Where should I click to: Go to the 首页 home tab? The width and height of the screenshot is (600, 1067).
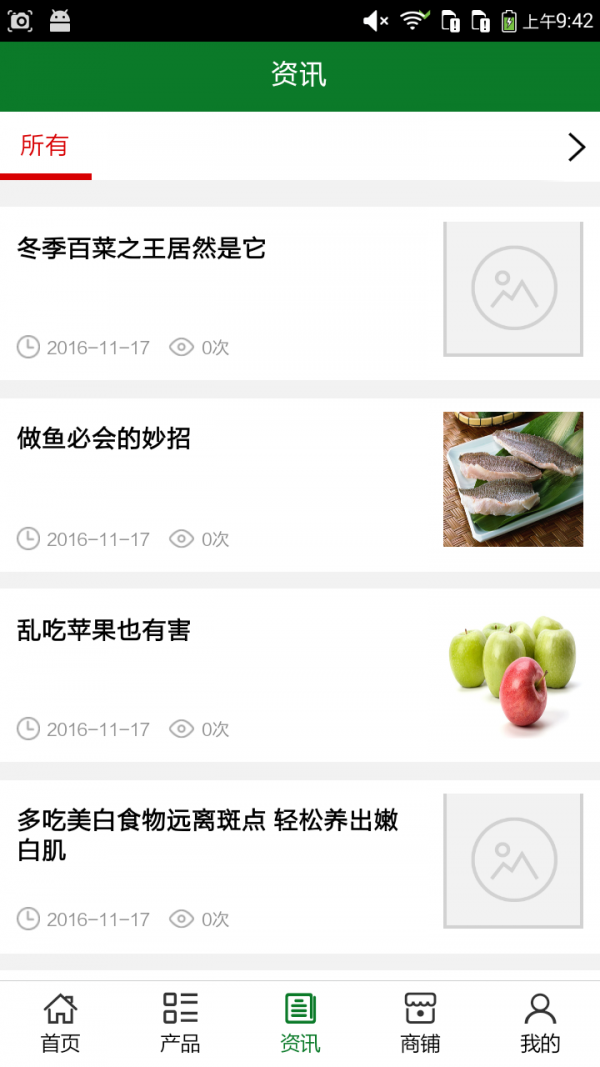pos(60,1023)
